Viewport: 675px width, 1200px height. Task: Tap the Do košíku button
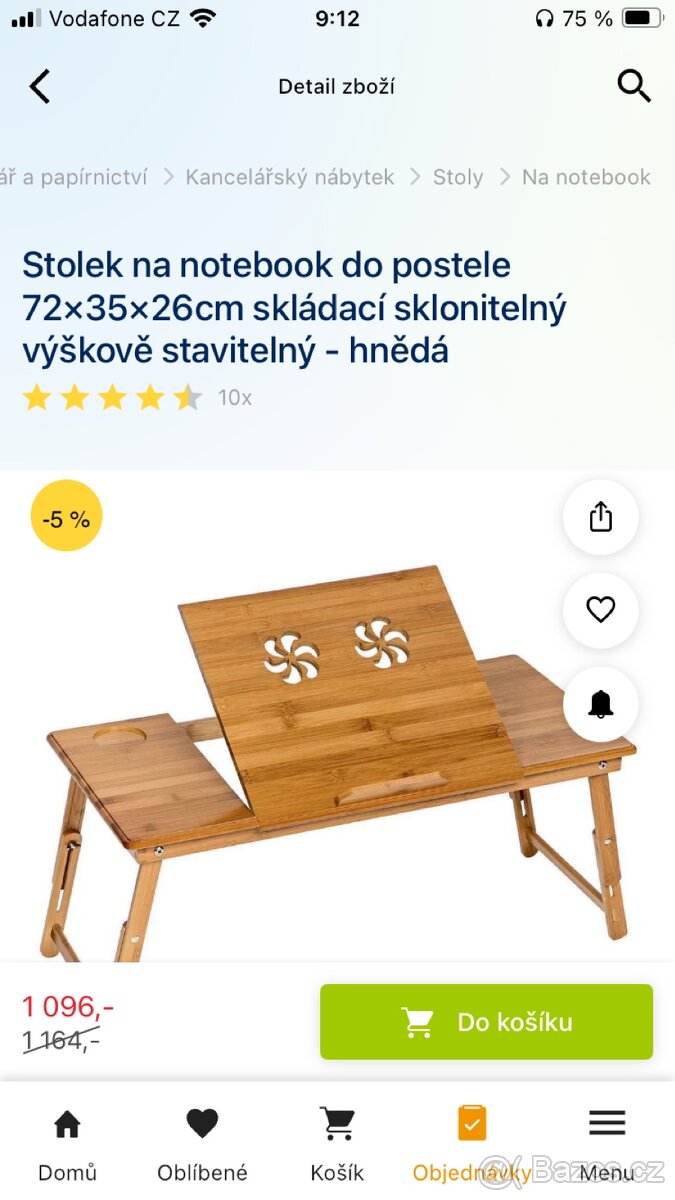coord(486,1022)
